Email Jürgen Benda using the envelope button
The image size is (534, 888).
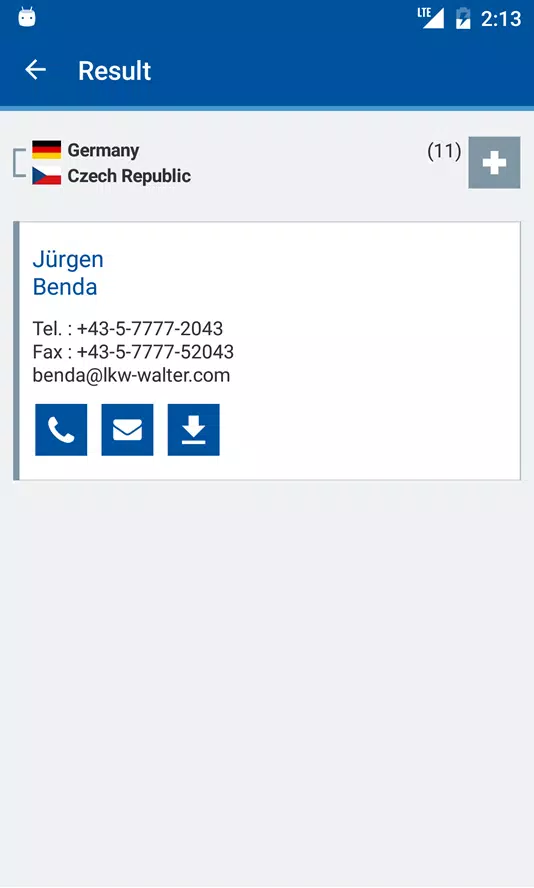pos(127,430)
